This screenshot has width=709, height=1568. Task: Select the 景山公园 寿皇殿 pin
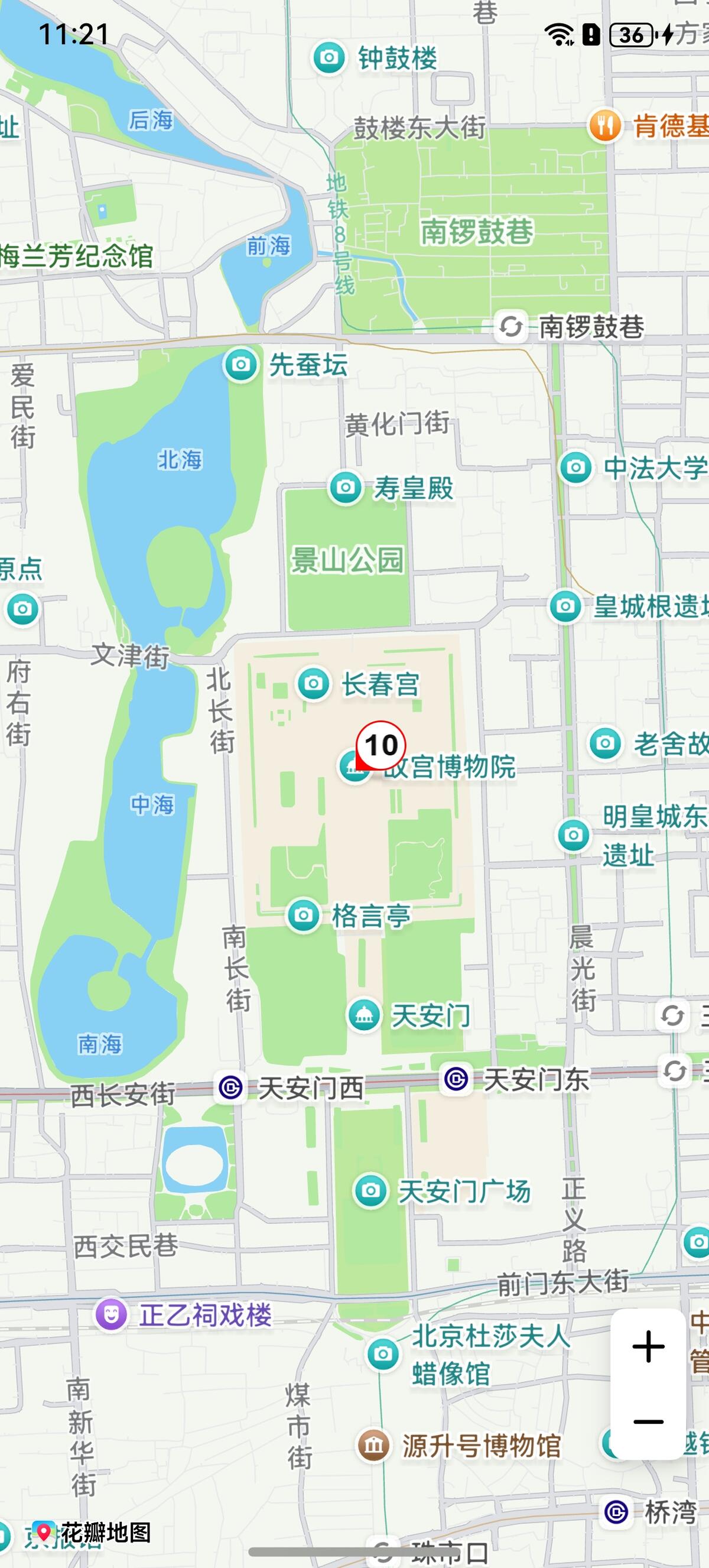tap(346, 488)
